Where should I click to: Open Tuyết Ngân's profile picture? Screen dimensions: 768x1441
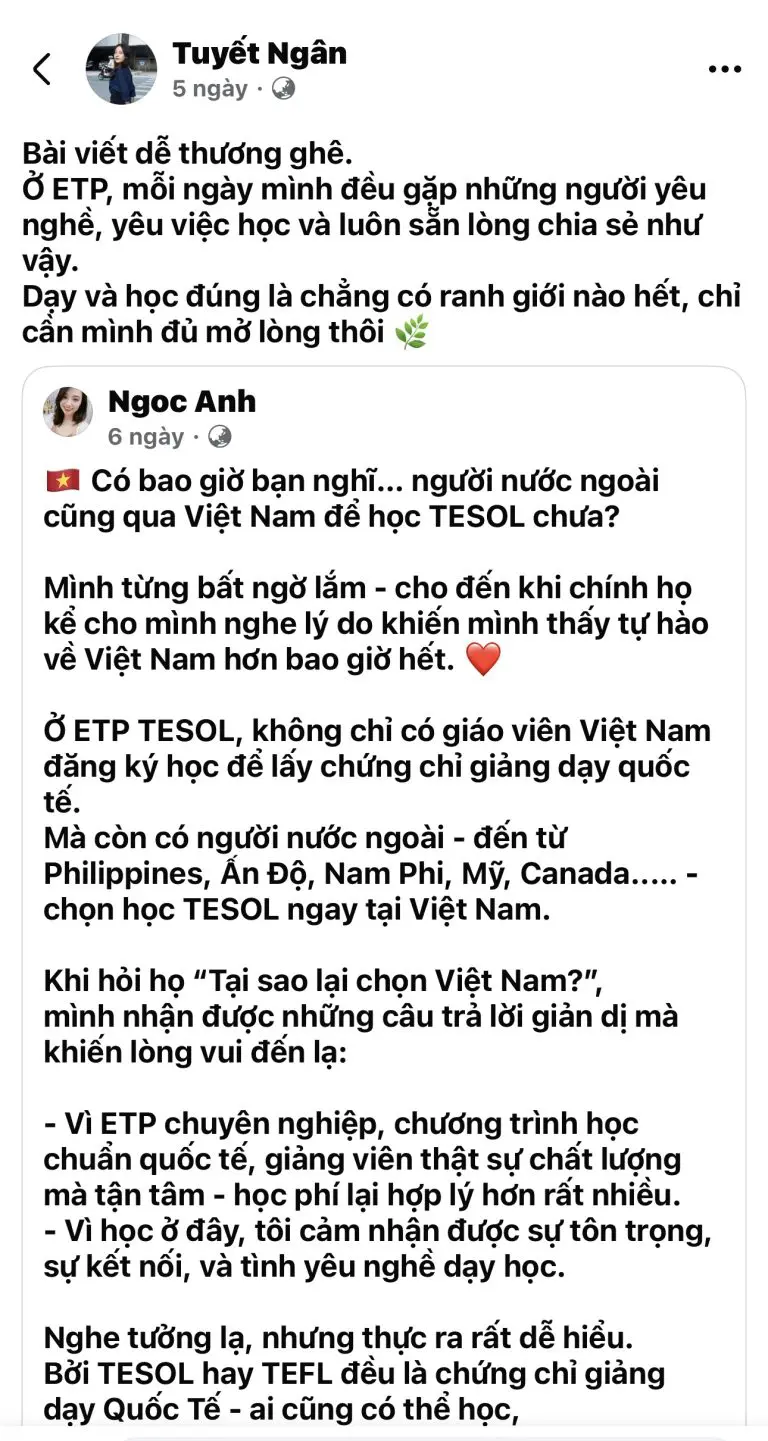pyautogui.click(x=121, y=69)
